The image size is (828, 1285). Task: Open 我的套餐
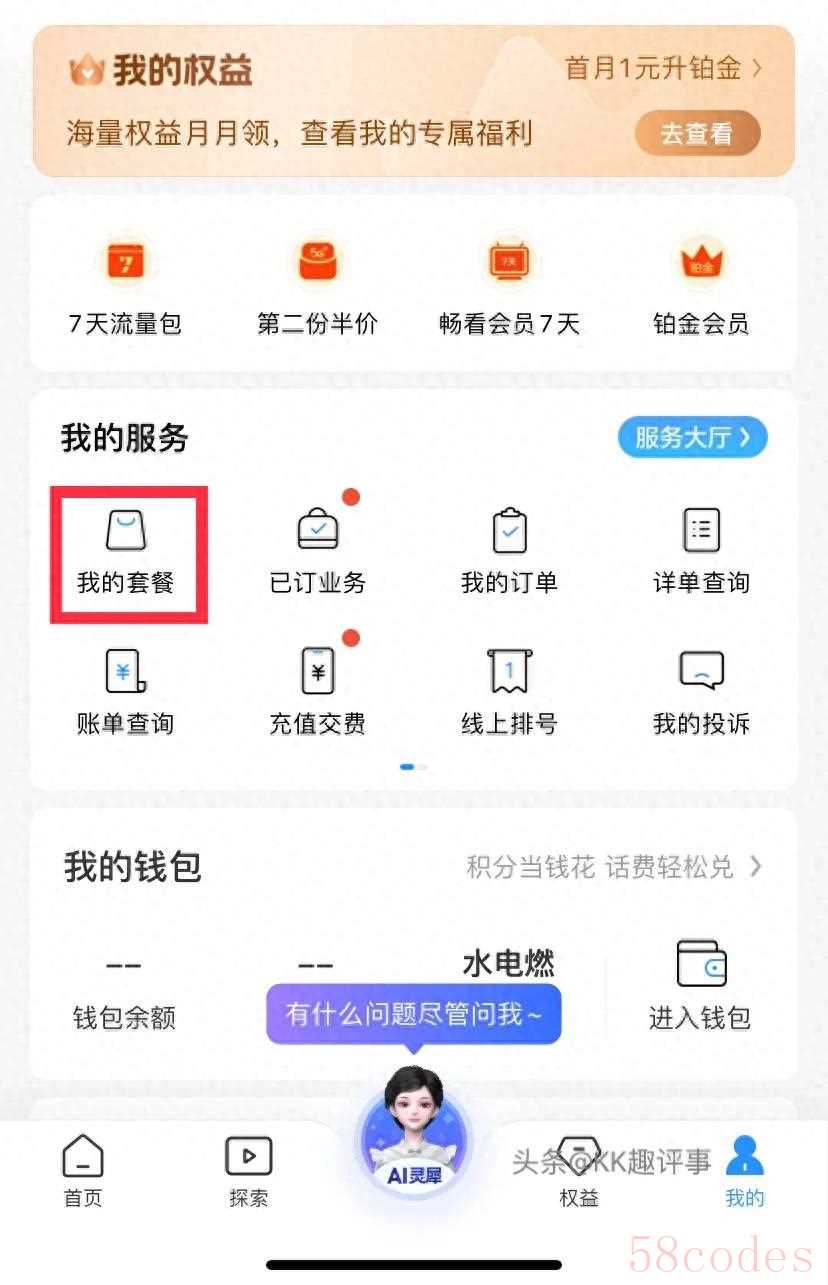click(126, 551)
